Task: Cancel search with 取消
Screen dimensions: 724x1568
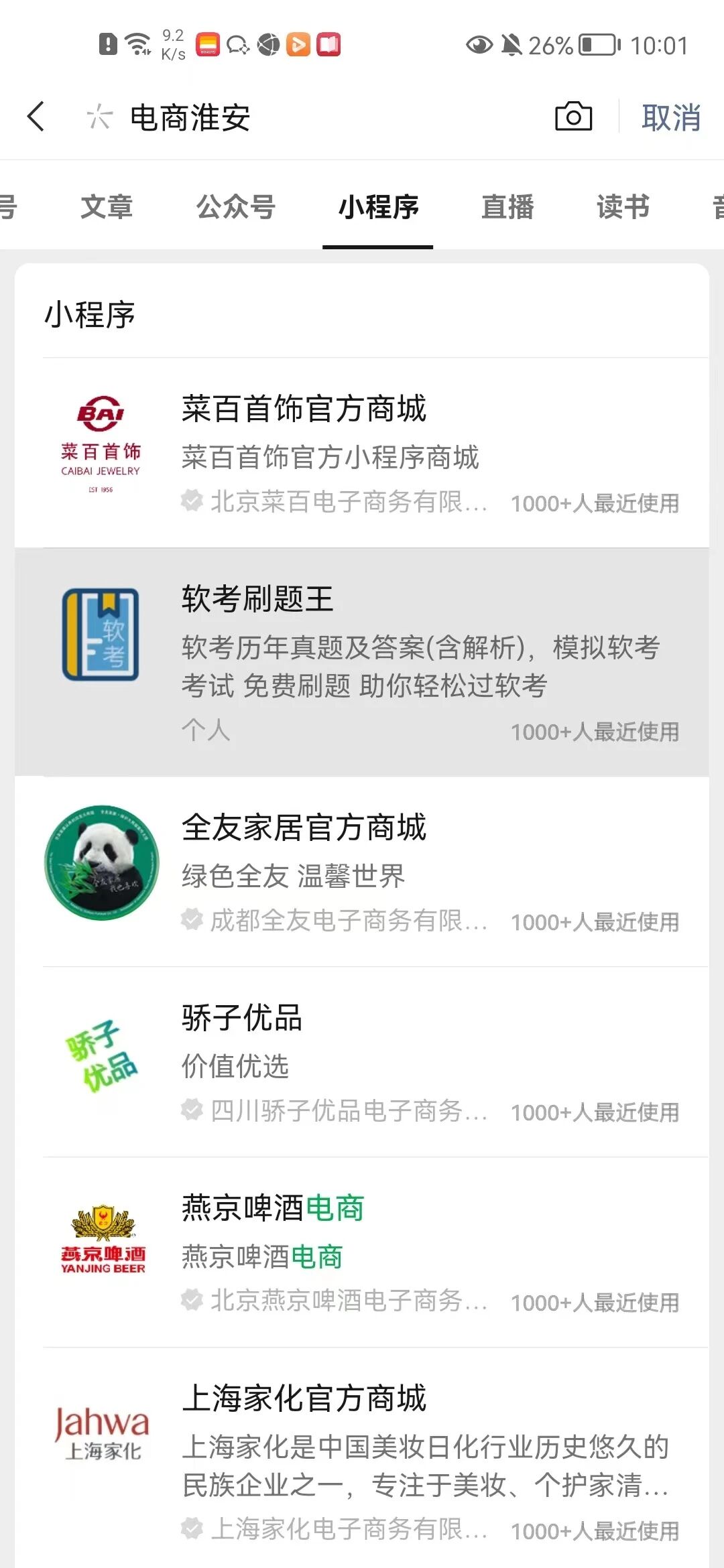Action: pos(670,118)
